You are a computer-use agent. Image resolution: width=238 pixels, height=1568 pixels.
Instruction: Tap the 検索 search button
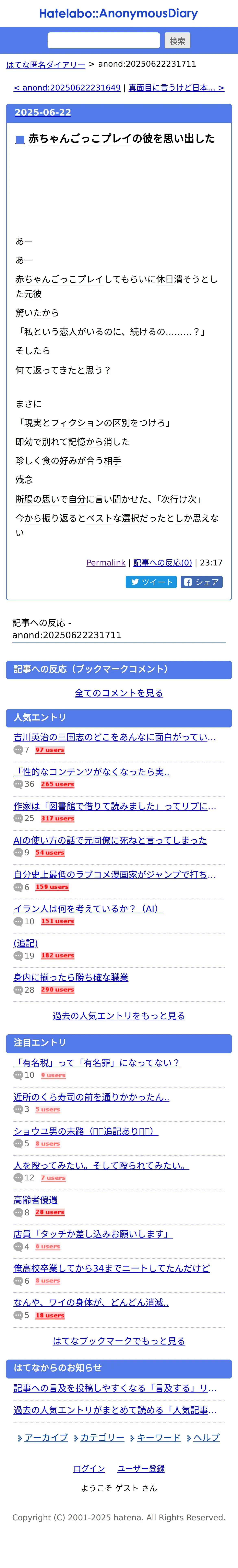pyautogui.click(x=177, y=41)
